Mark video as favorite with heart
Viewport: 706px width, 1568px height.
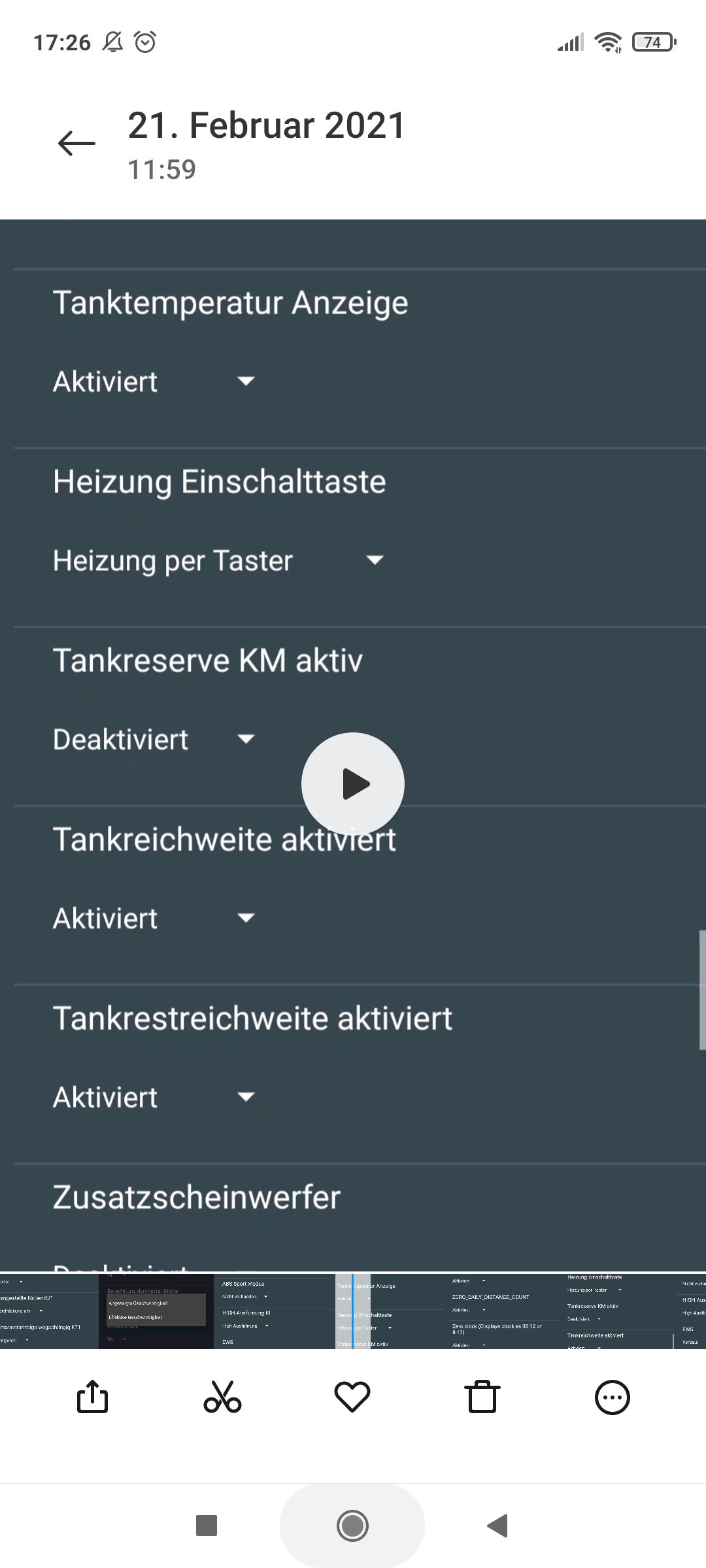tap(352, 1397)
